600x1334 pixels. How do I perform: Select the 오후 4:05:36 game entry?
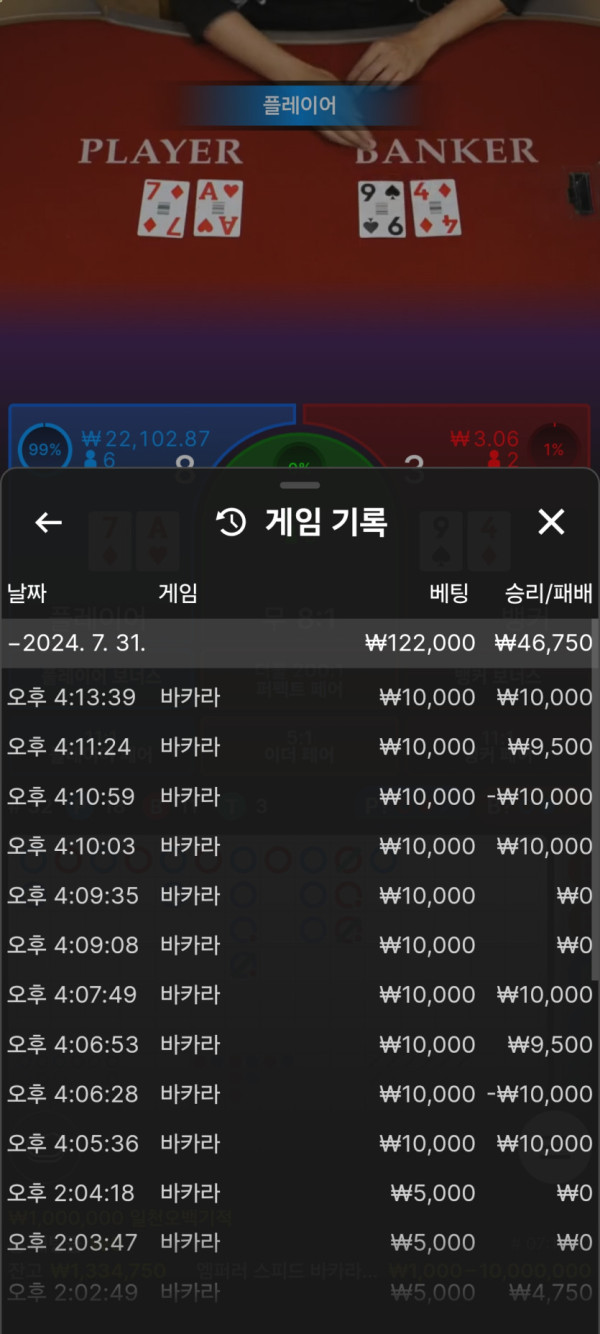300,1143
